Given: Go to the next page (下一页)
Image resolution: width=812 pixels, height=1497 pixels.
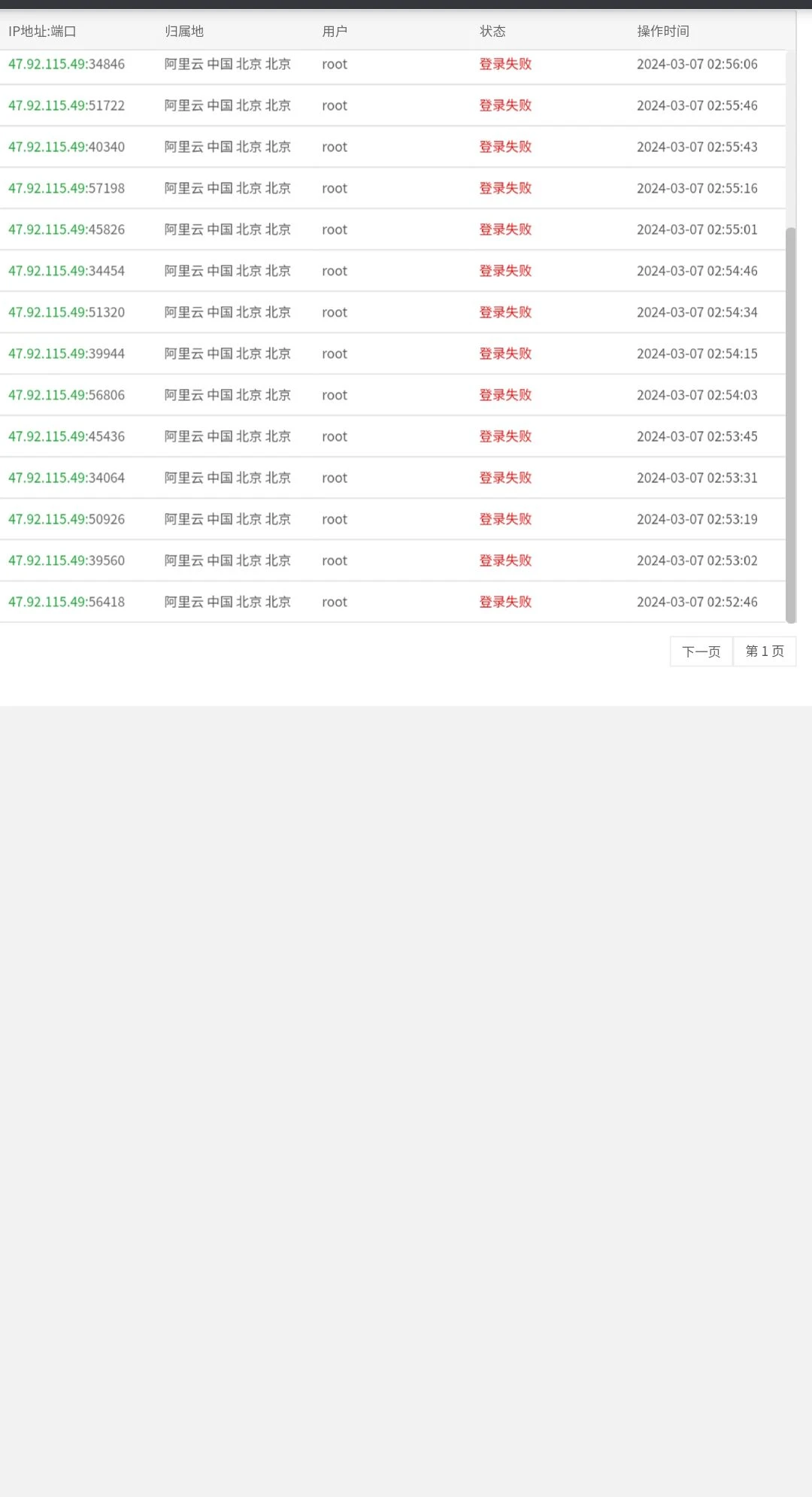Looking at the screenshot, I should click(x=701, y=651).
